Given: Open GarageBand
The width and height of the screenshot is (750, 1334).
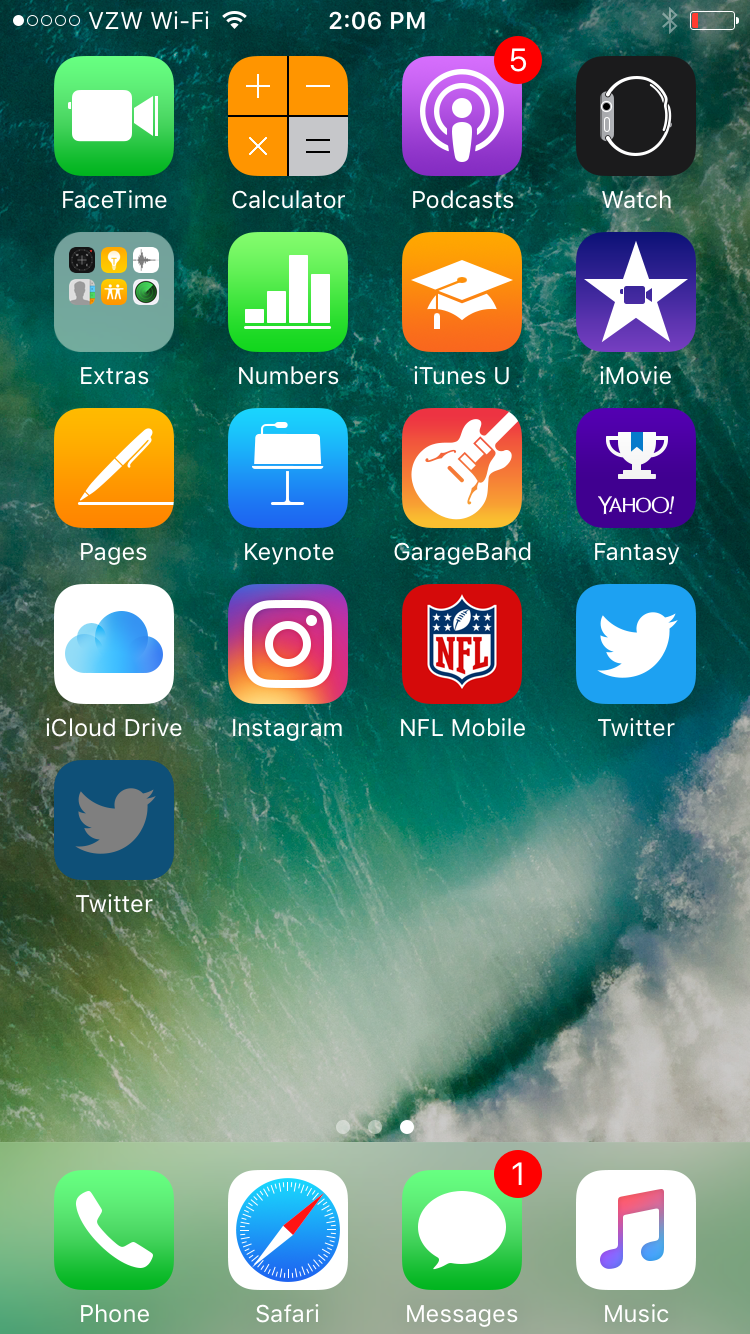Looking at the screenshot, I should (462, 468).
